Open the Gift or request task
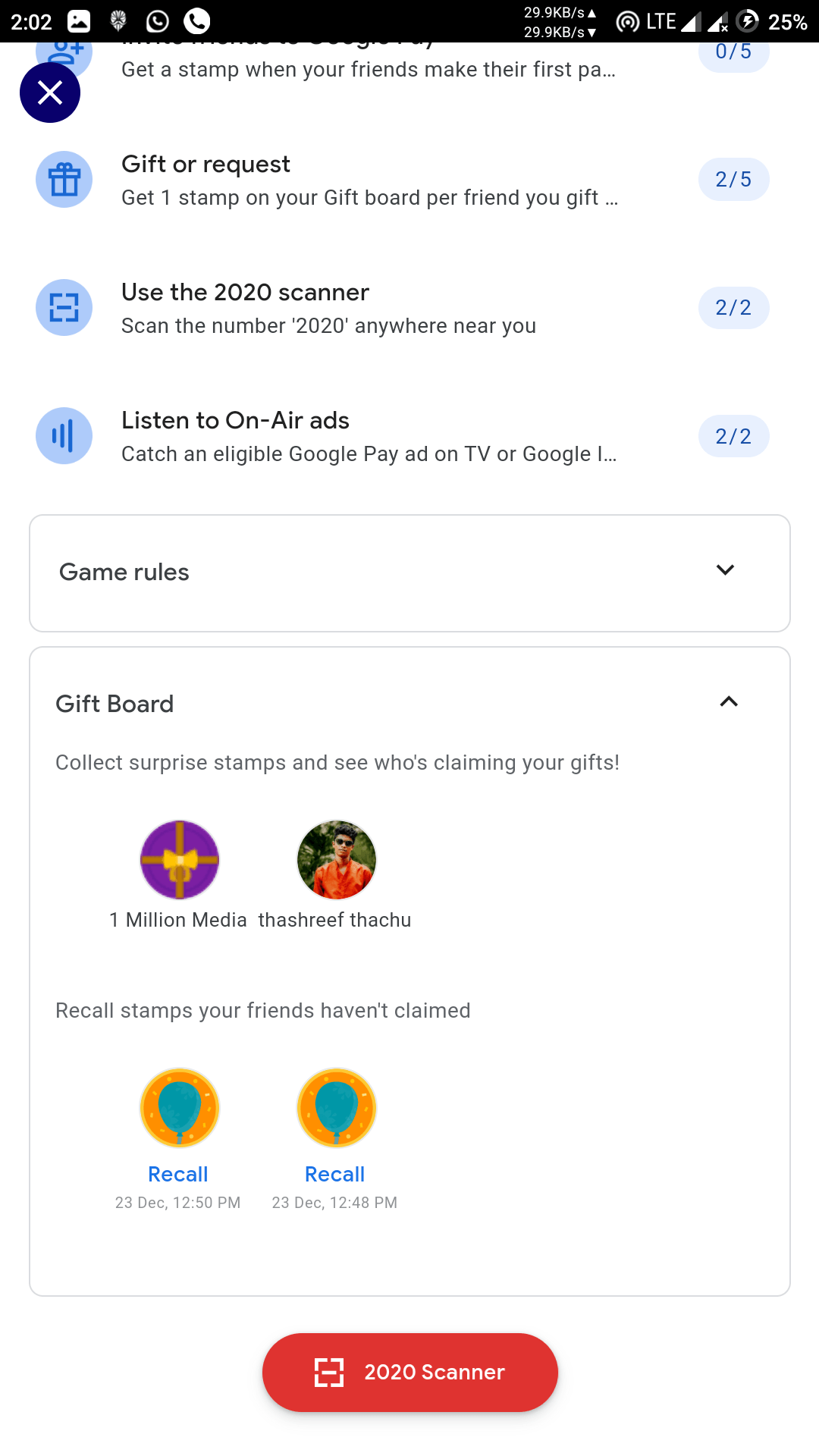Viewport: 819px width, 1456px height. tap(409, 180)
